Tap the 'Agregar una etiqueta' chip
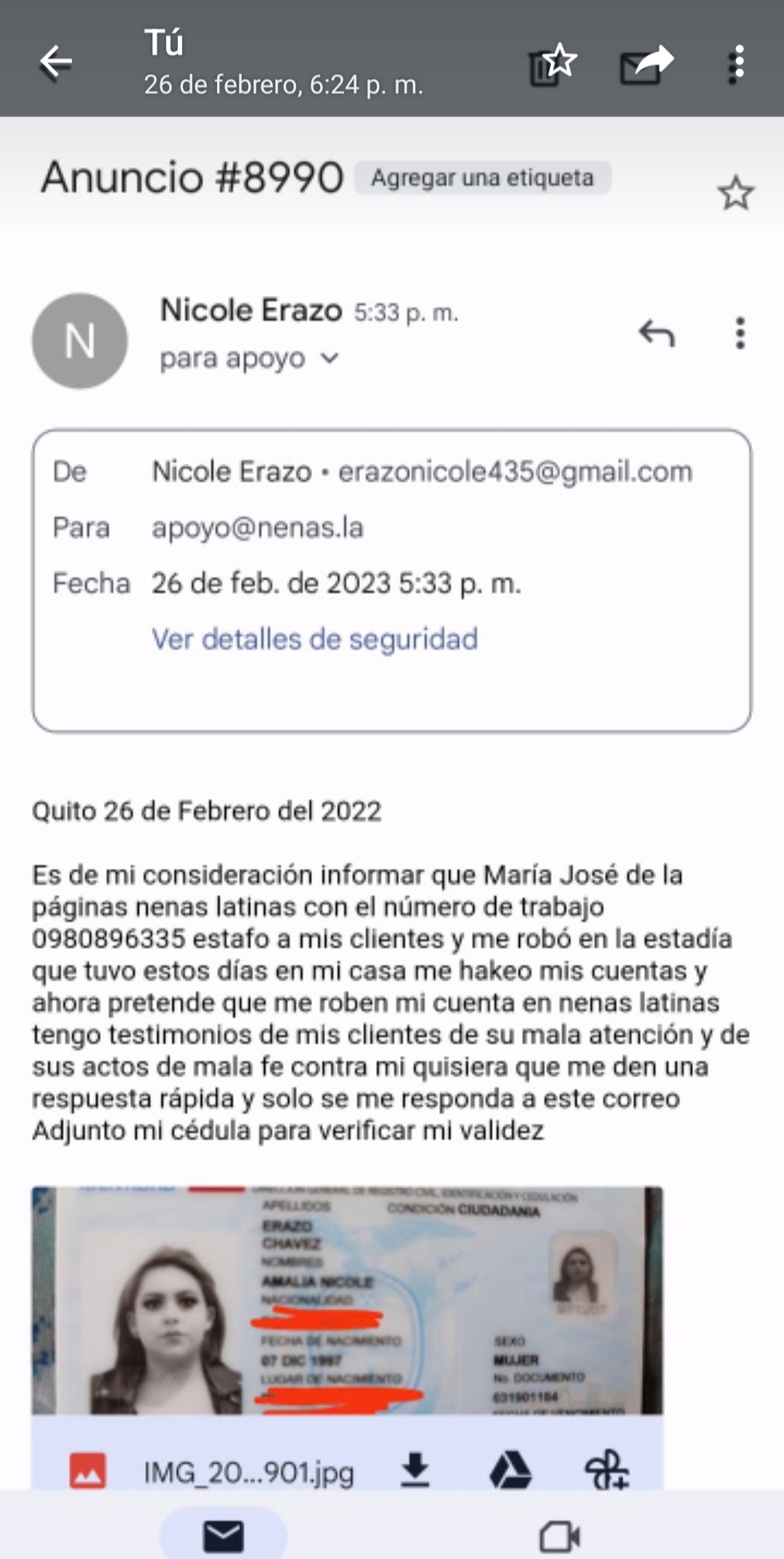Image resolution: width=784 pixels, height=1559 pixels. tap(483, 178)
